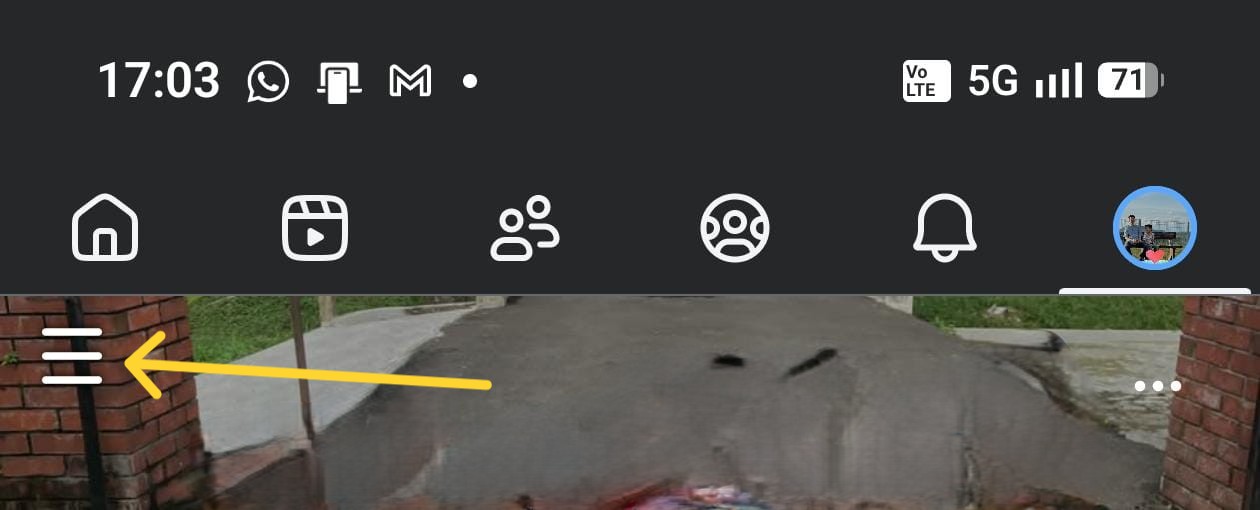Open the hamburger menu on cover photo
The height and width of the screenshot is (510, 1260).
coord(72,356)
